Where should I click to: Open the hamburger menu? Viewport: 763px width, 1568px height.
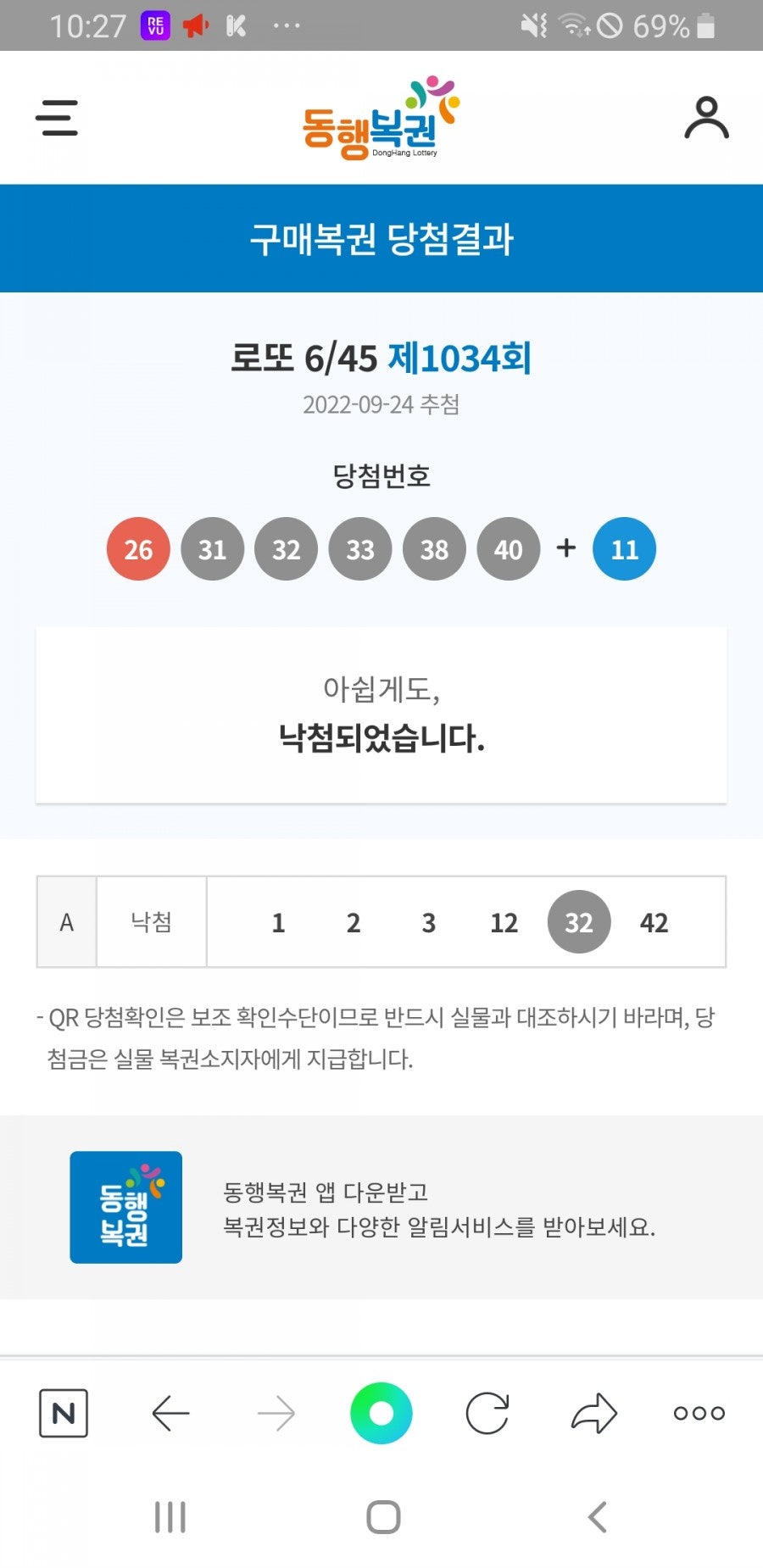[57, 118]
